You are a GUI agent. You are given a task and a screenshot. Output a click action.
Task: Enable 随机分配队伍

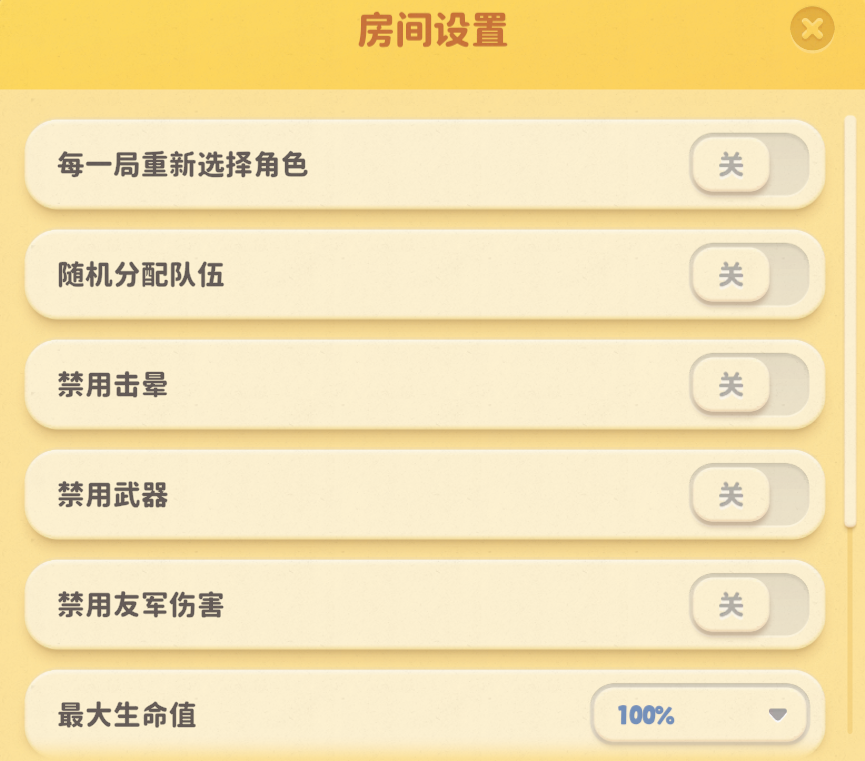click(749, 275)
